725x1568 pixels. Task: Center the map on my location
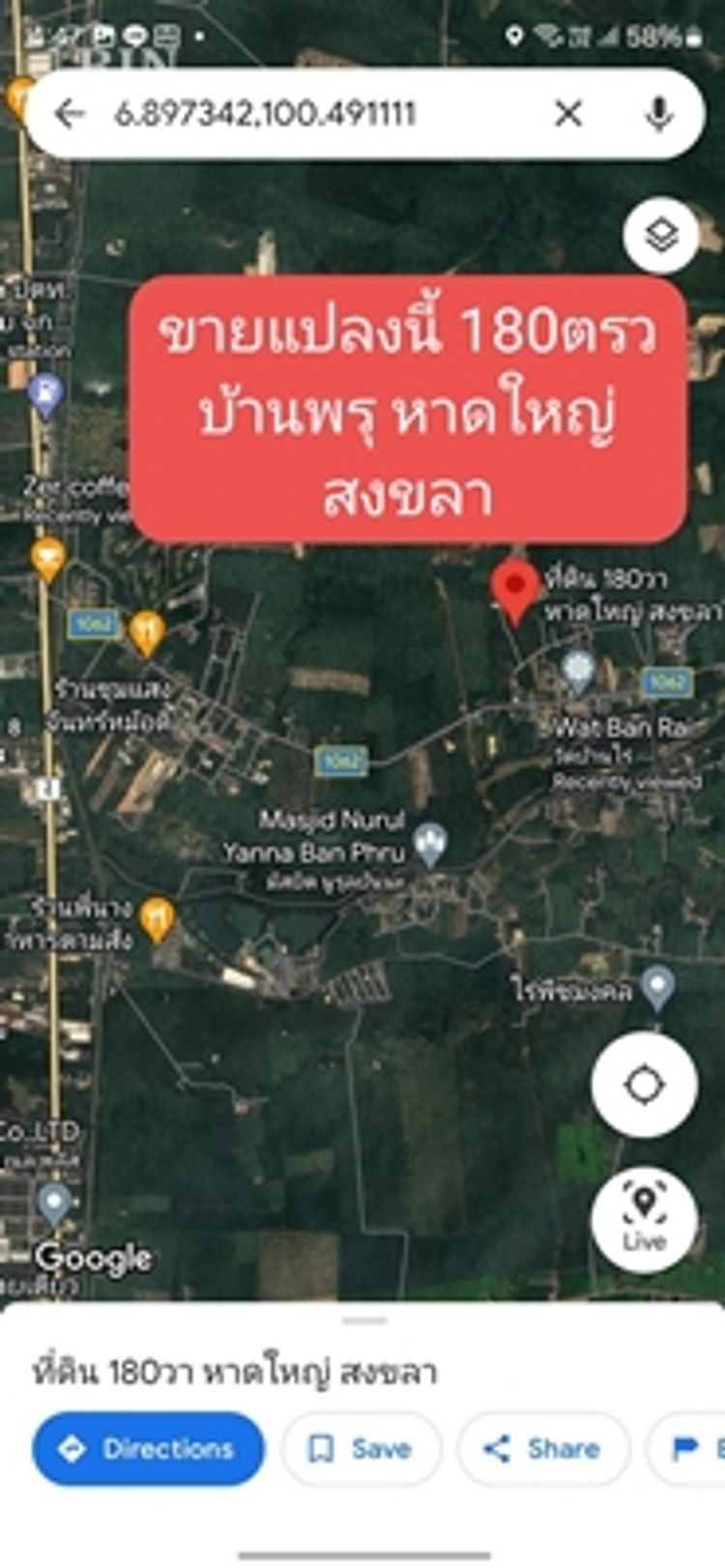[644, 1085]
